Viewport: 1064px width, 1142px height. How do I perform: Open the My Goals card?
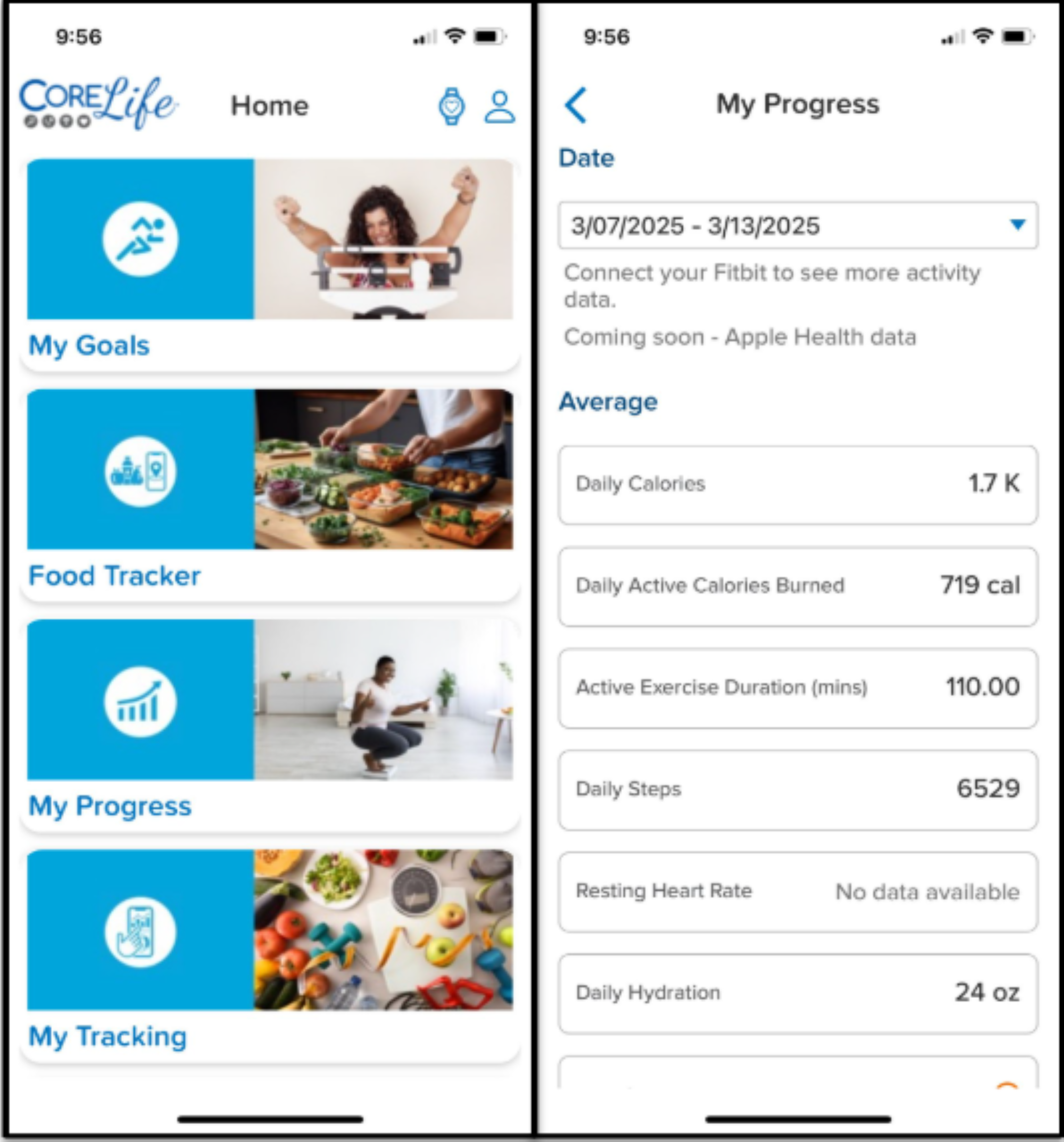269,264
